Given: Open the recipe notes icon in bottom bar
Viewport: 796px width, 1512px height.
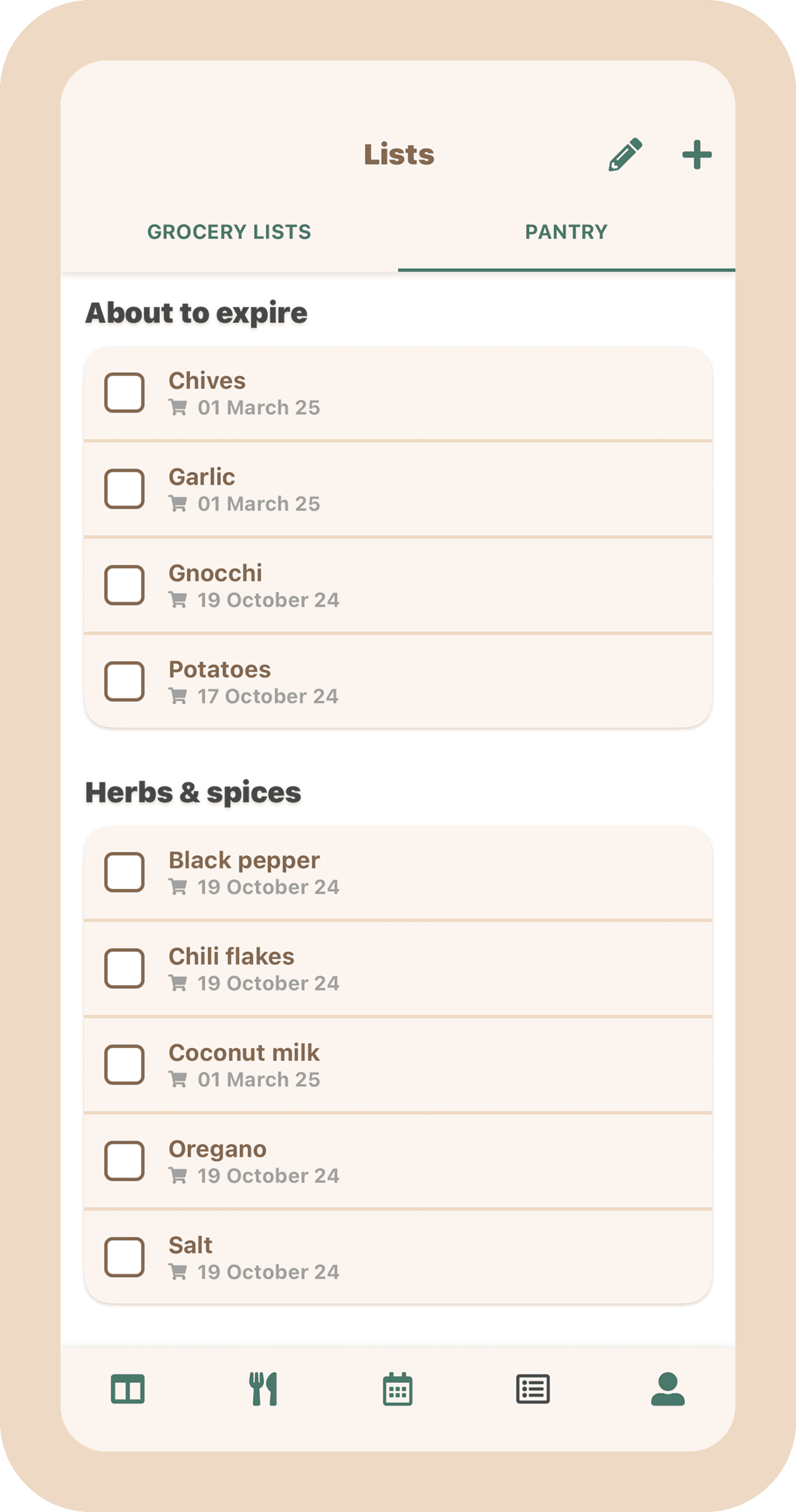Looking at the screenshot, I should [x=532, y=1391].
